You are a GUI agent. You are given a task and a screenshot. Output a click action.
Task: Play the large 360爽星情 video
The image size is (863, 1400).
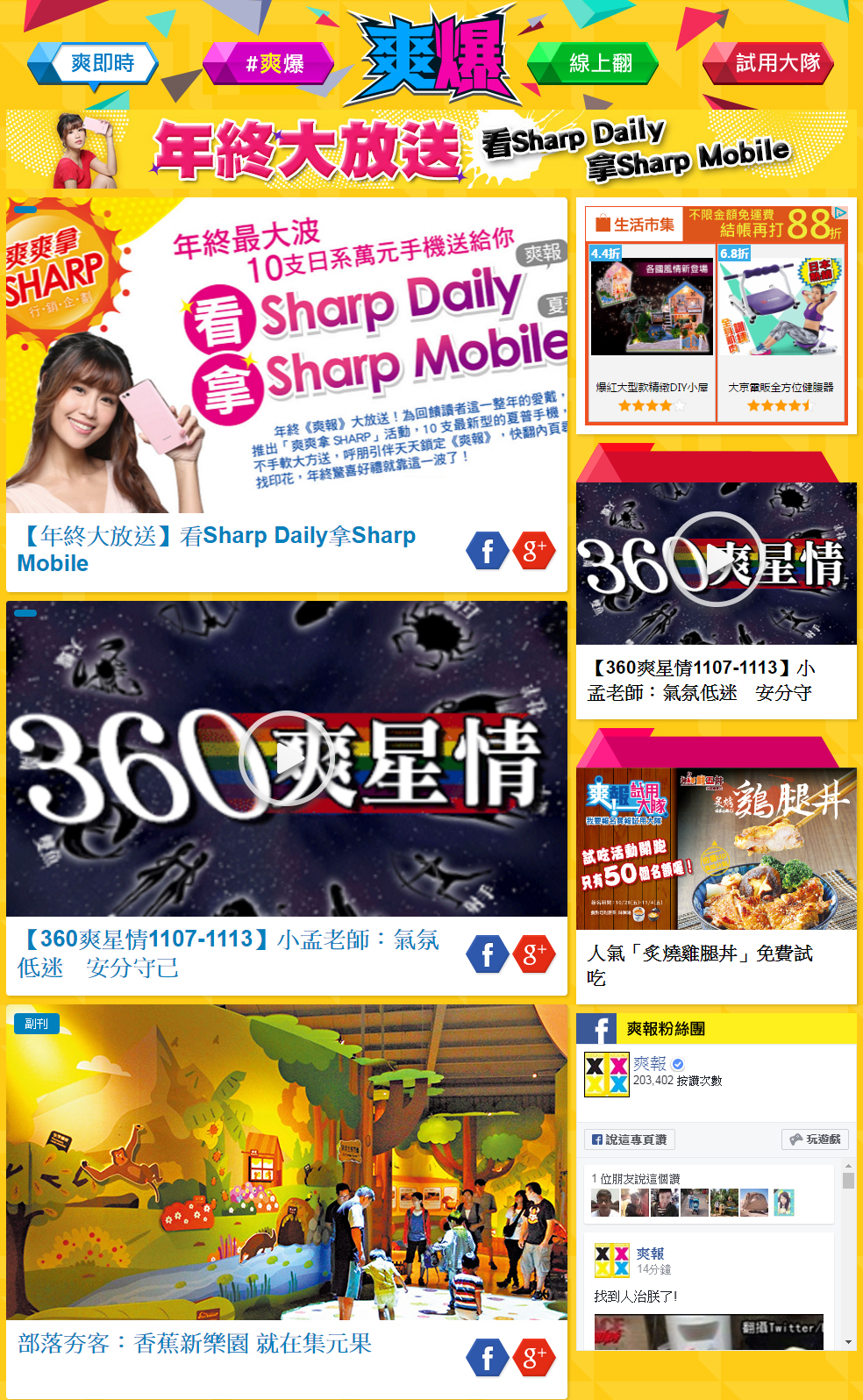(x=286, y=759)
